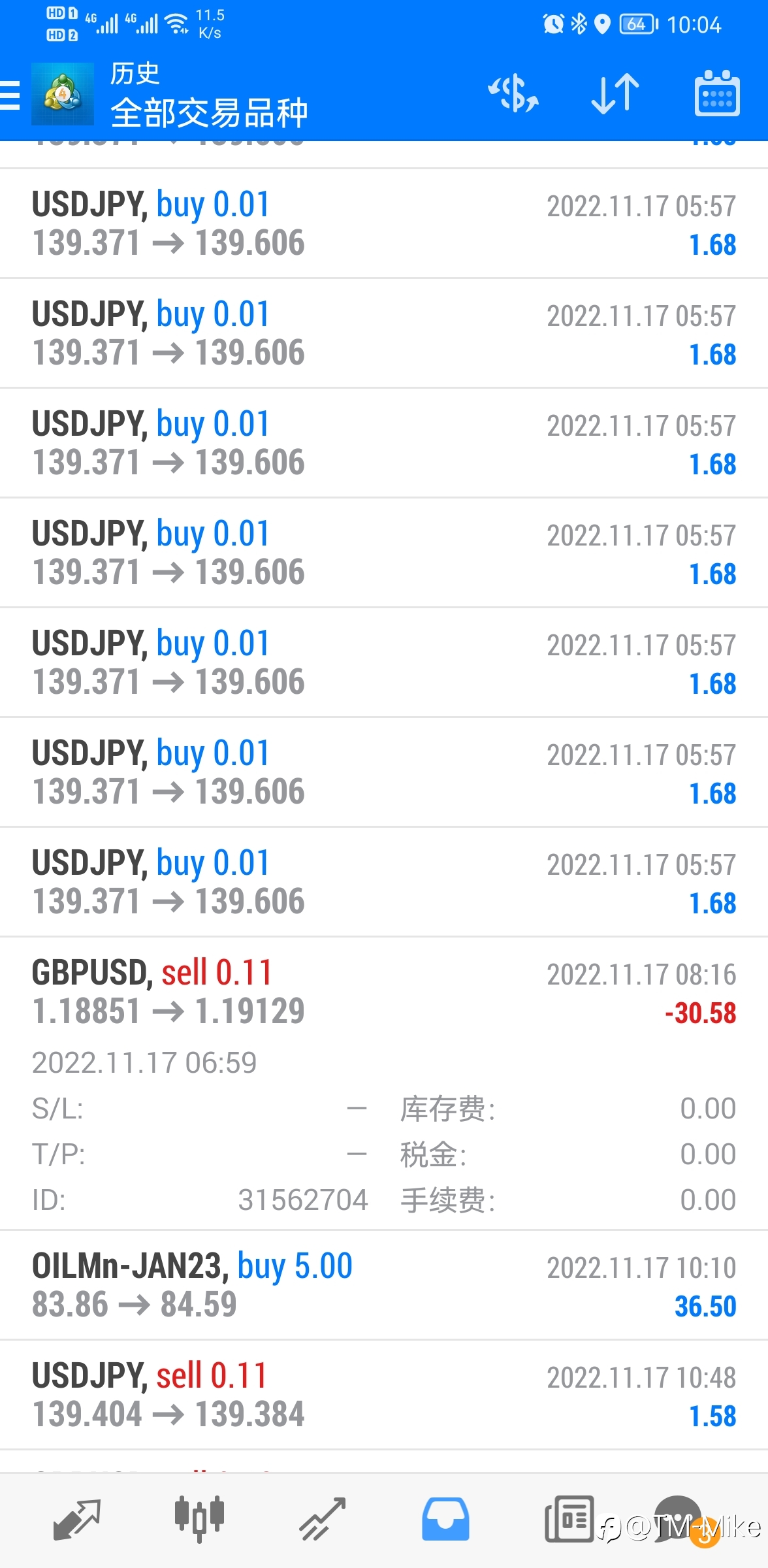Open the symbol filter currency icon
Viewport: 768px width, 1568px height.
click(513, 93)
